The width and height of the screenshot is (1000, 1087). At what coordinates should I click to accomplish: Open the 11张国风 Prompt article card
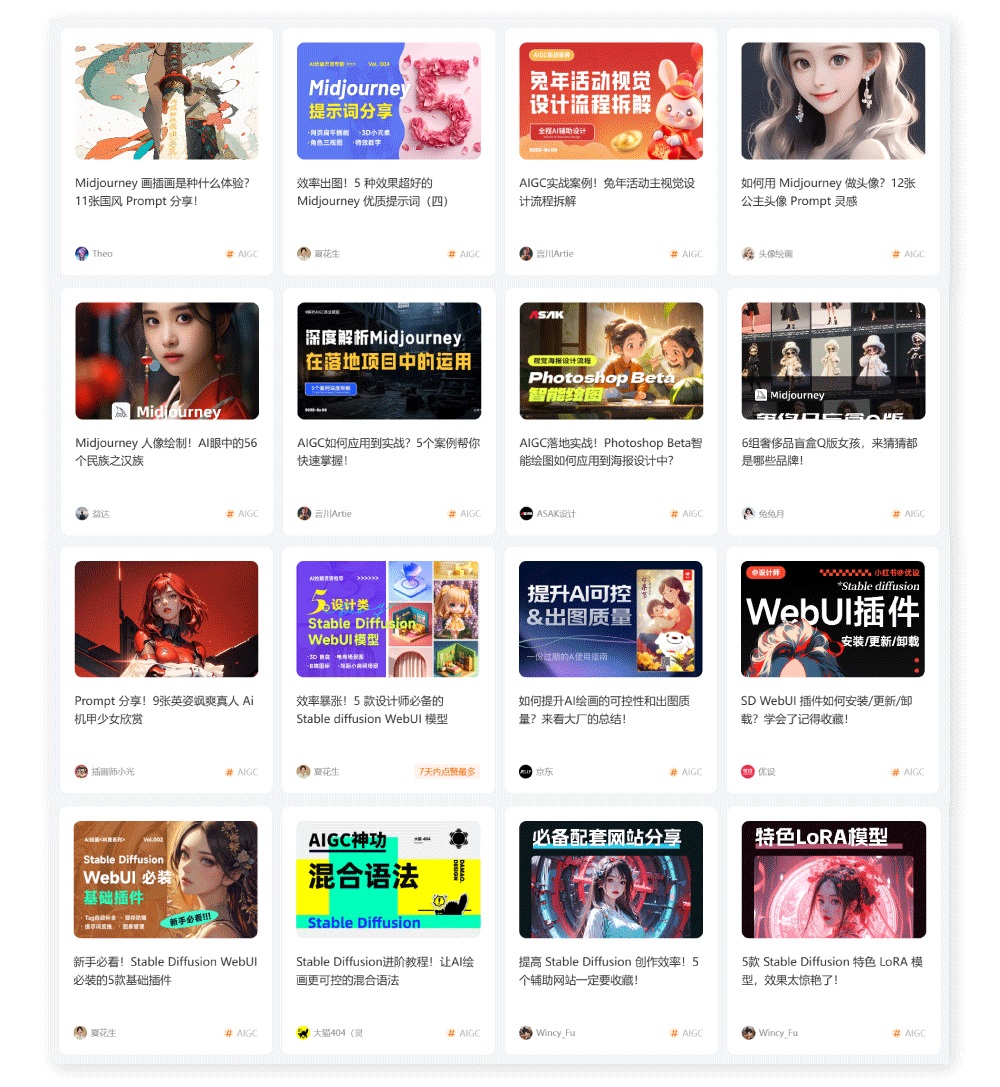pos(166,192)
